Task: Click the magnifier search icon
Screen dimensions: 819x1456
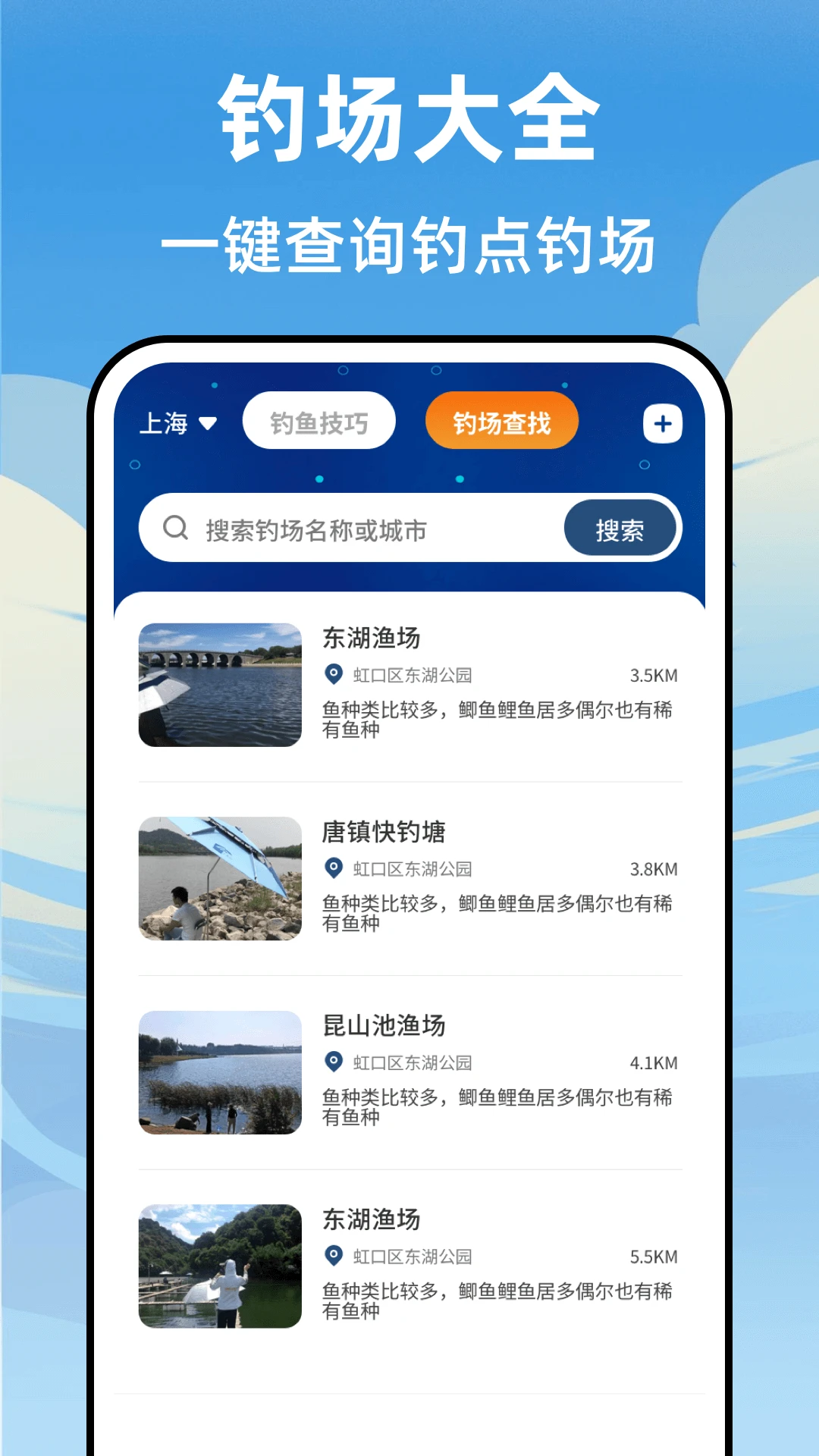Action: (x=174, y=528)
